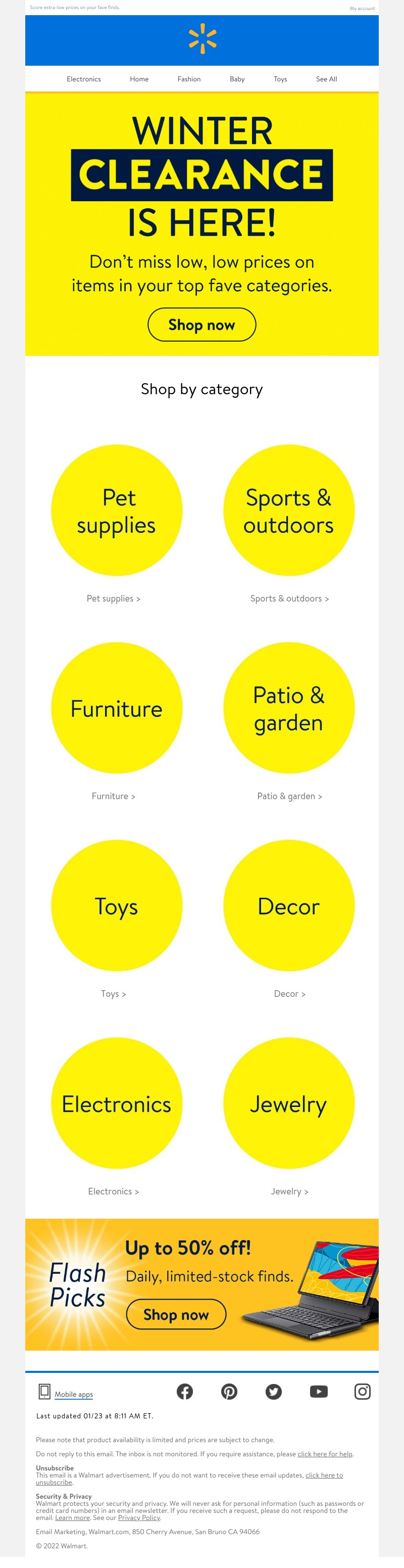The image size is (404, 1568).
Task: Tap Shop now in Flash Picks banner
Action: [x=176, y=1315]
